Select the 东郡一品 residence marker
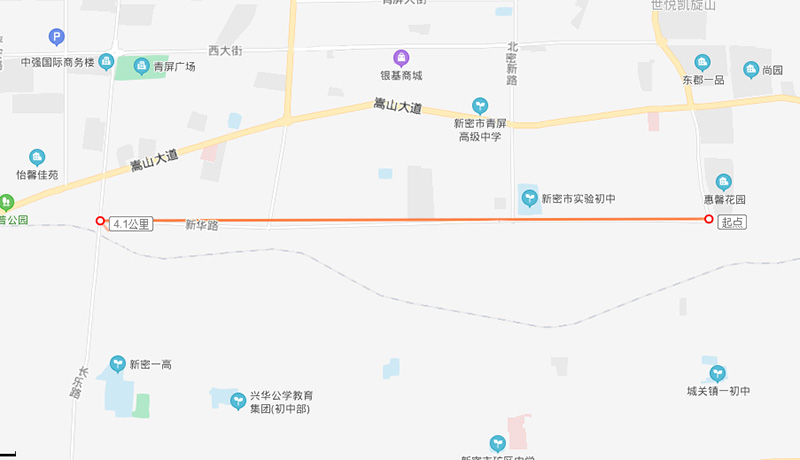This screenshot has width=800, height=460. pyautogui.click(x=701, y=62)
